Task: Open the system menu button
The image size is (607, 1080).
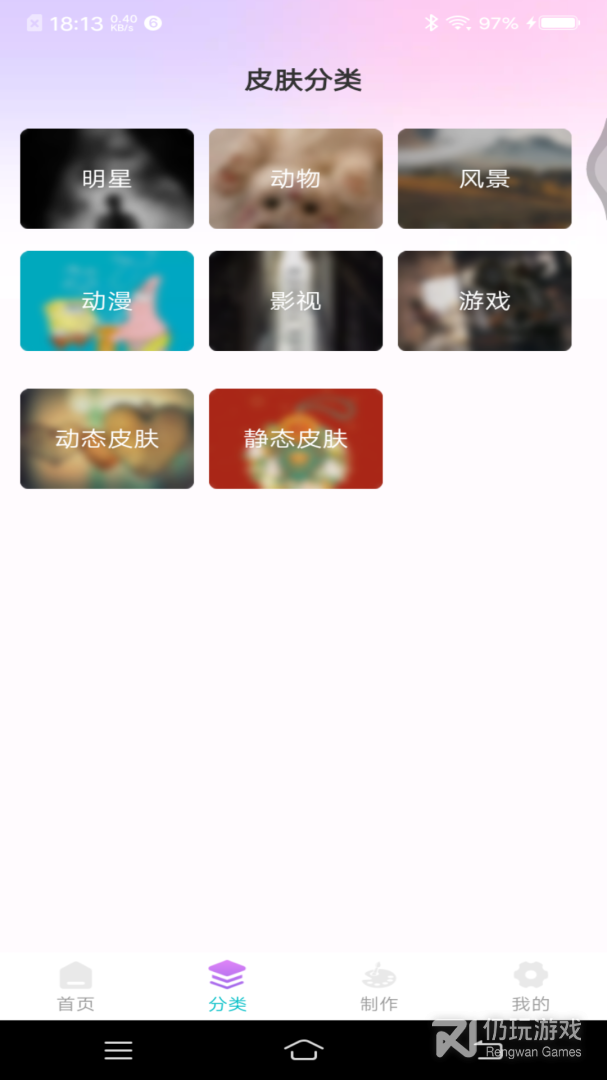Action: (118, 1050)
